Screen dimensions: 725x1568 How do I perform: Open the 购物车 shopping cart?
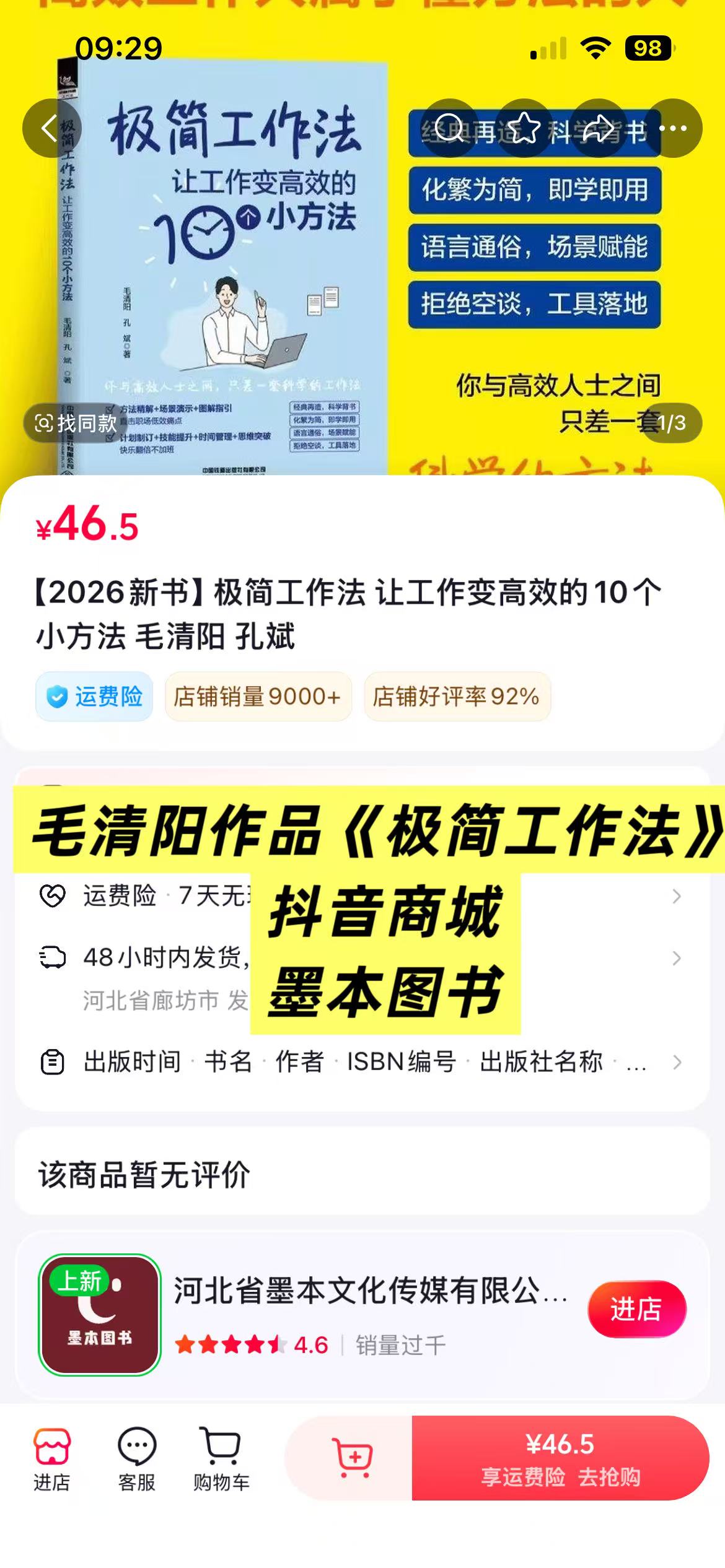coord(221,1459)
